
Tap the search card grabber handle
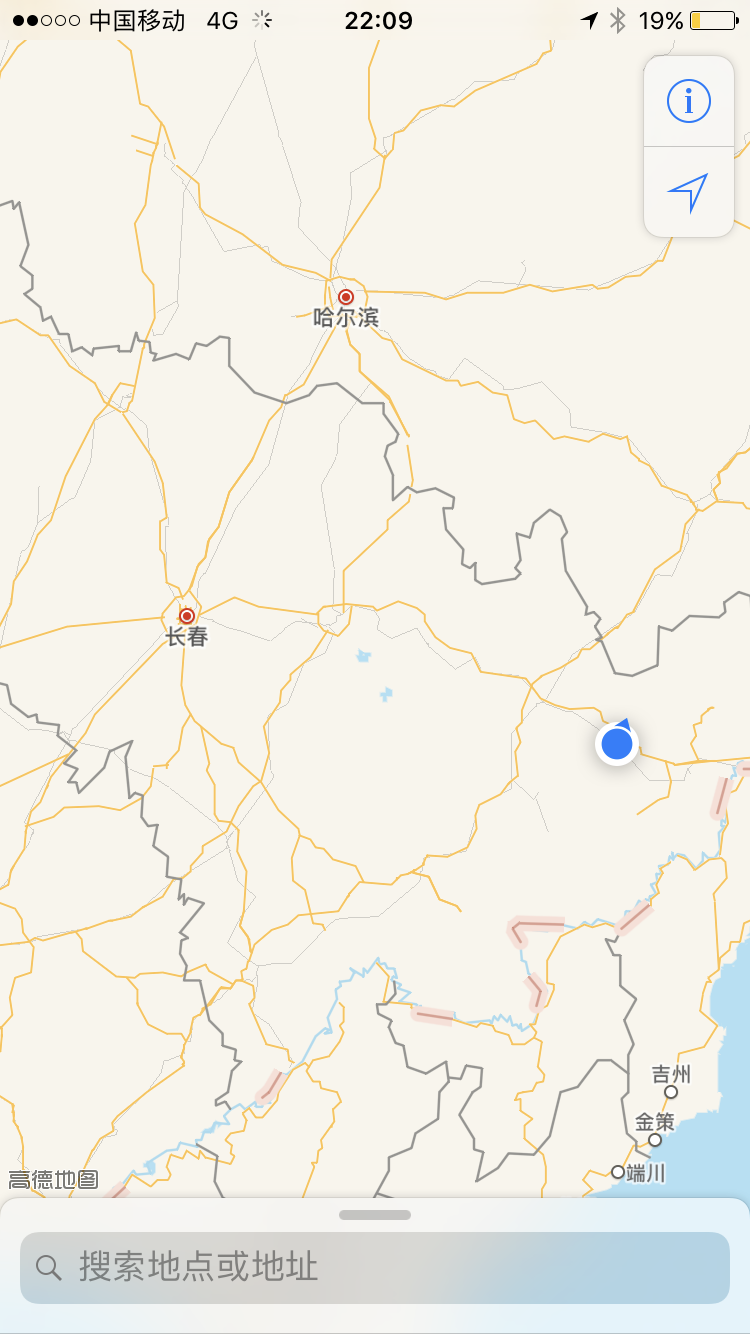click(x=375, y=1215)
